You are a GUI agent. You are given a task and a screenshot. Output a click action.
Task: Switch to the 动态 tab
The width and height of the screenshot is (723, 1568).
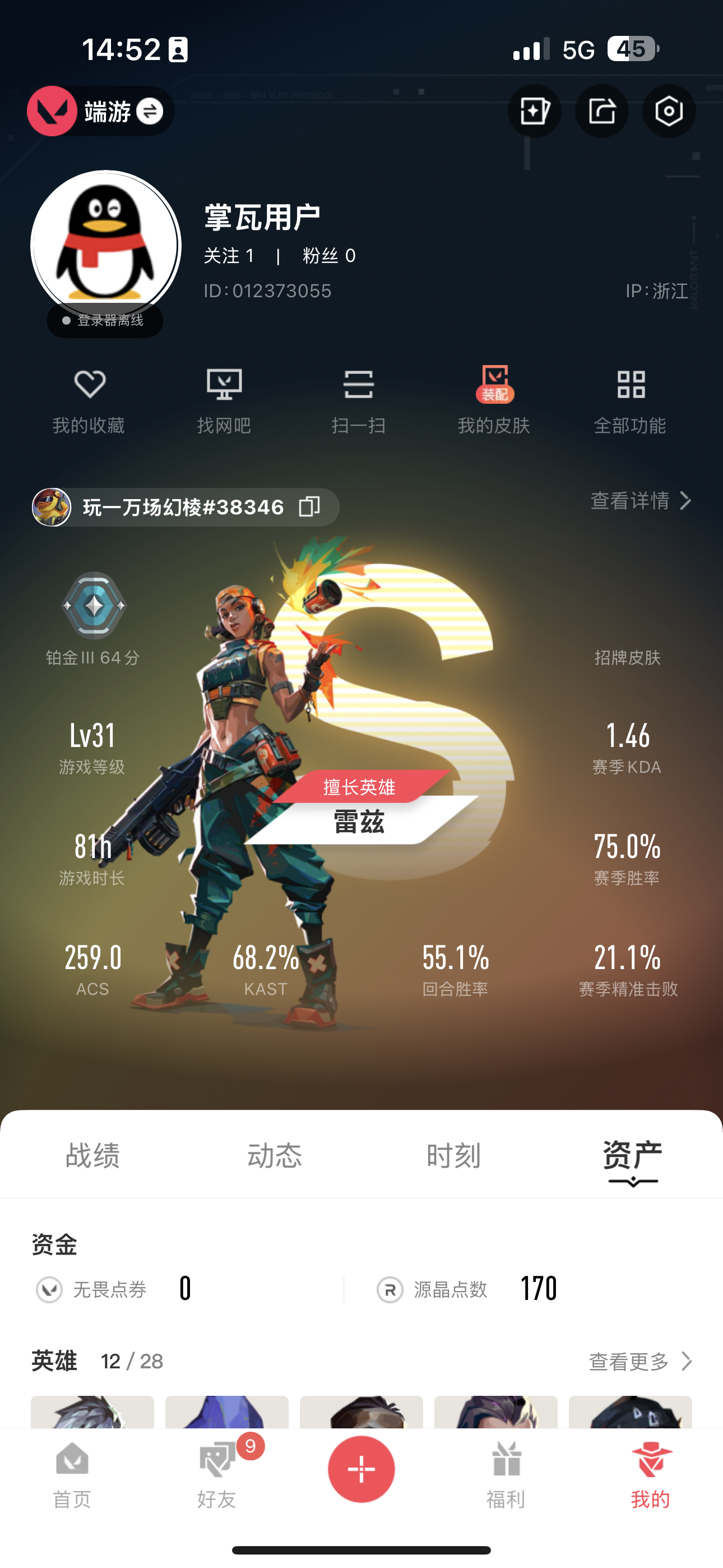click(x=274, y=1155)
